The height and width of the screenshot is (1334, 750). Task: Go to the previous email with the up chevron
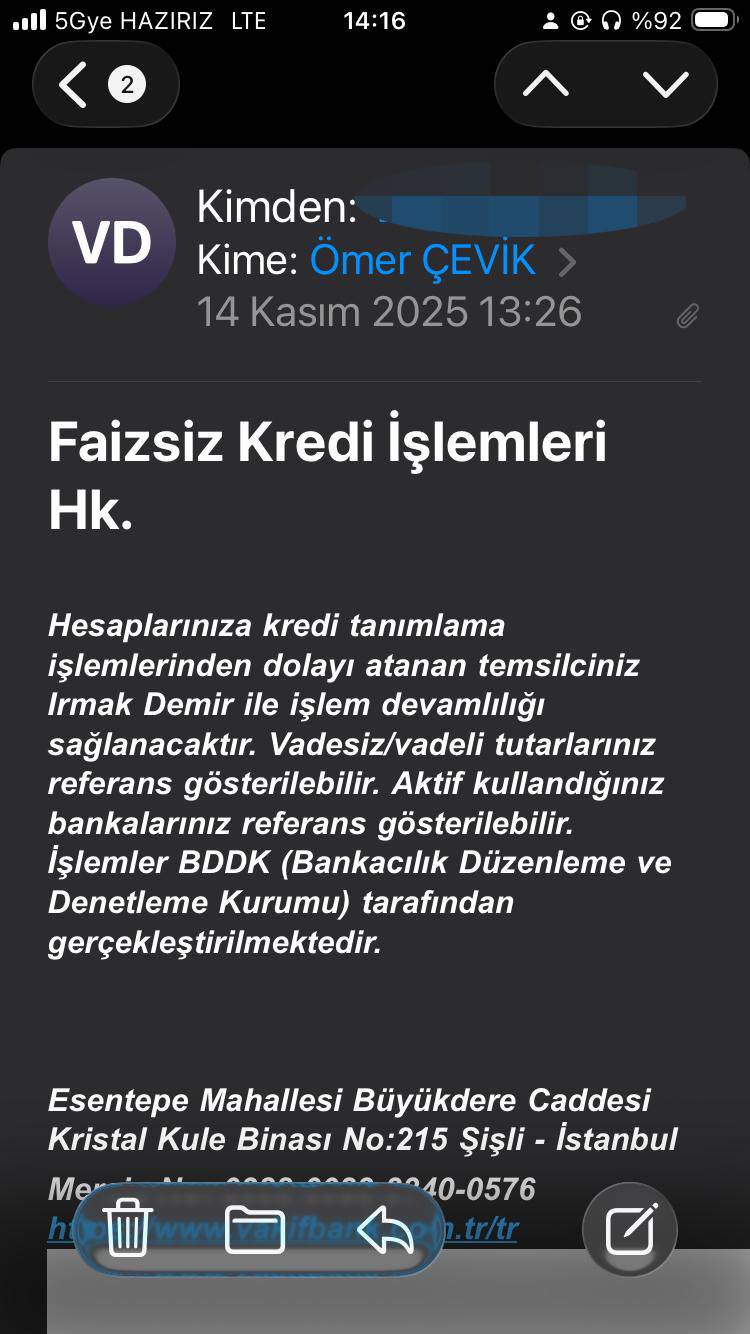tap(545, 84)
